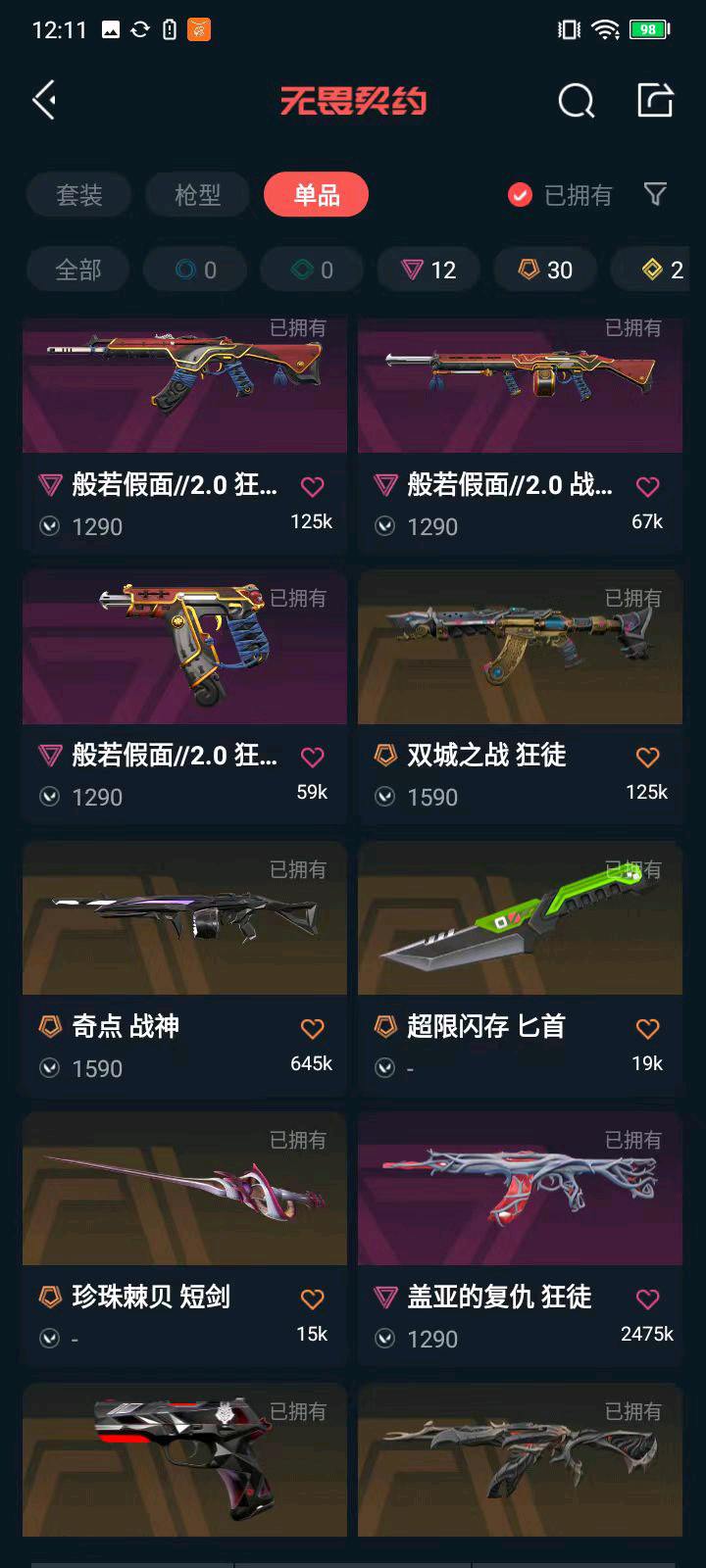Favorite the 双城之战 狂徒 heart icon
The image size is (706, 1568).
click(647, 758)
